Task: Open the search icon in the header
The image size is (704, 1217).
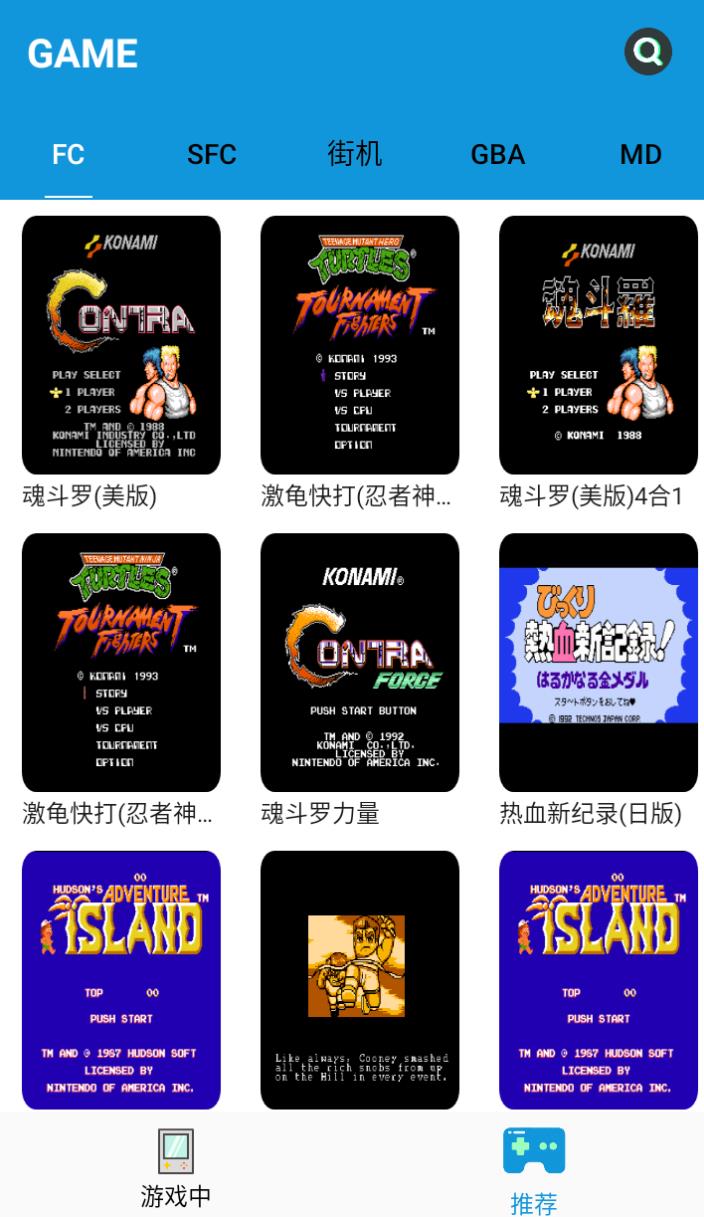Action: point(648,53)
